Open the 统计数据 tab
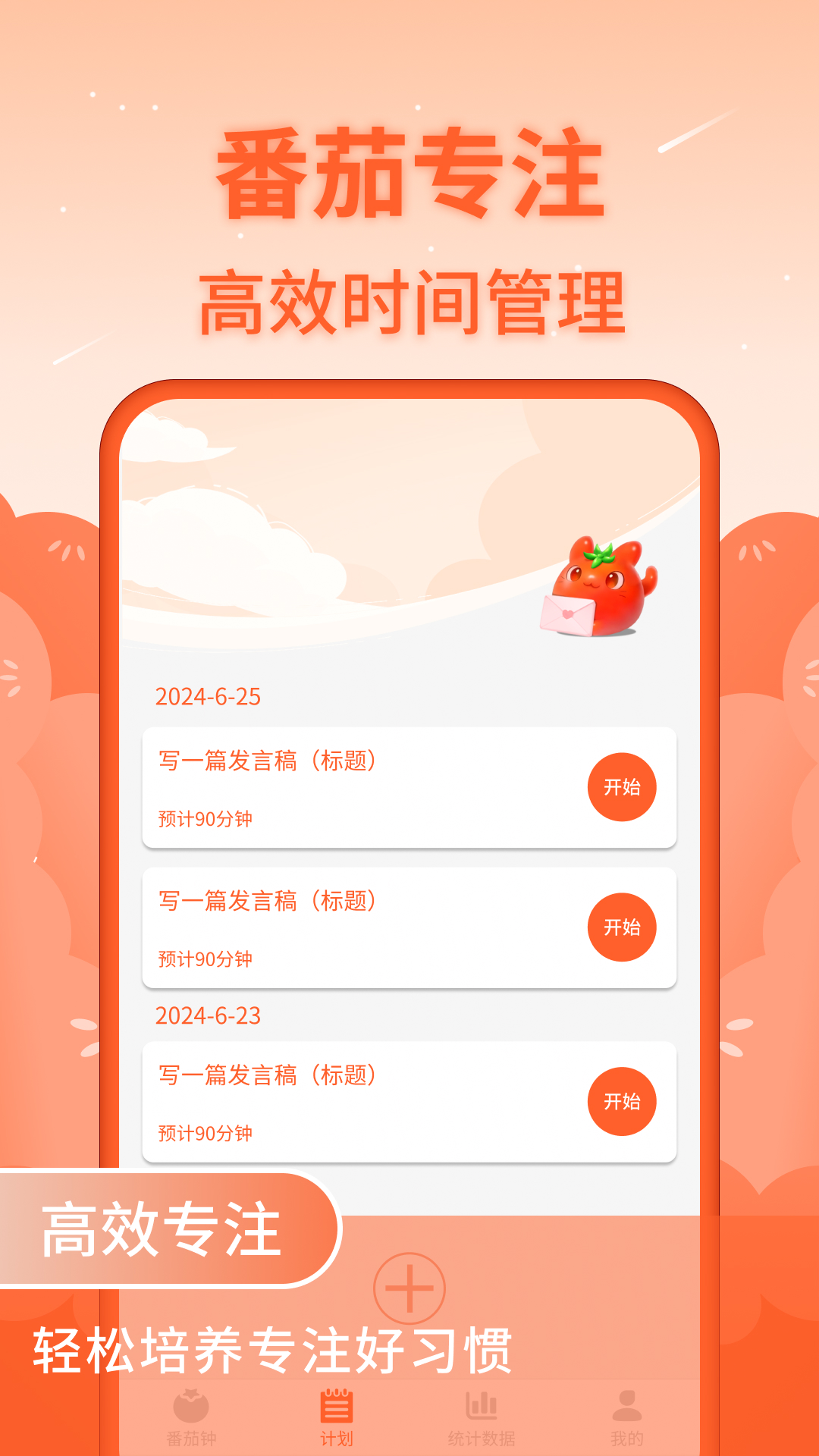Image resolution: width=819 pixels, height=1456 pixels. pos(481,1410)
